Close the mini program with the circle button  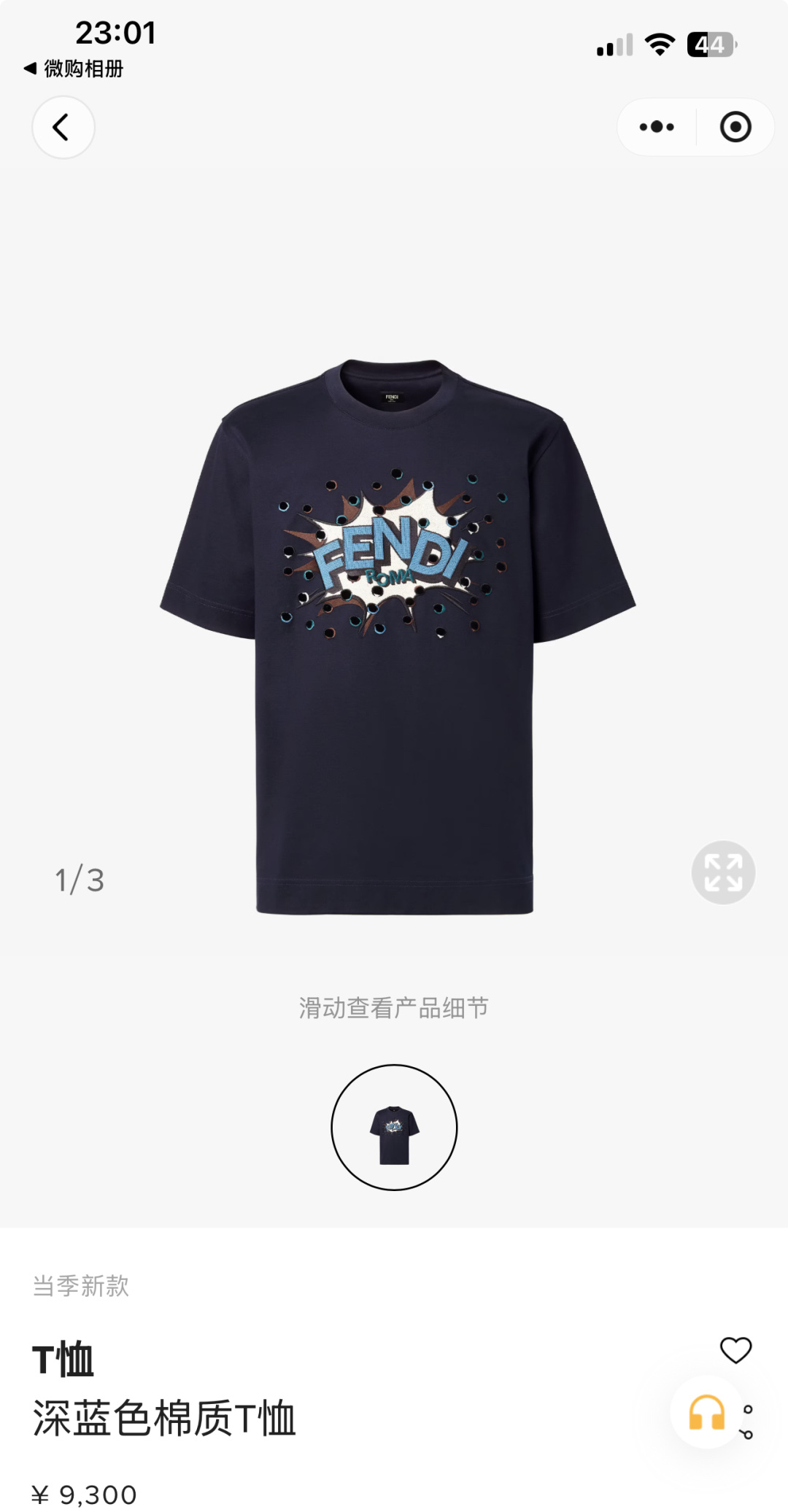click(x=735, y=127)
